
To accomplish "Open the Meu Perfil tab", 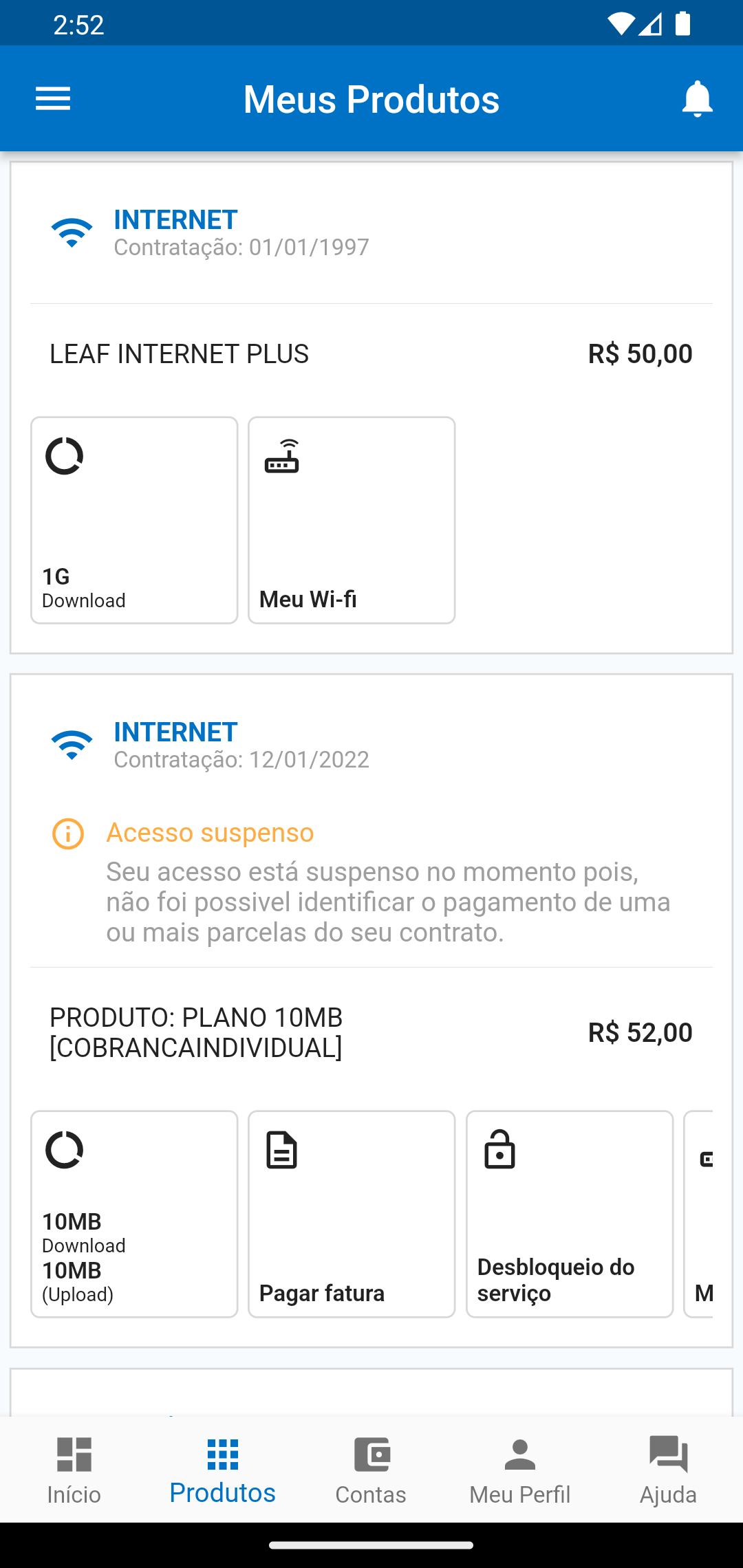I will 519,1470.
